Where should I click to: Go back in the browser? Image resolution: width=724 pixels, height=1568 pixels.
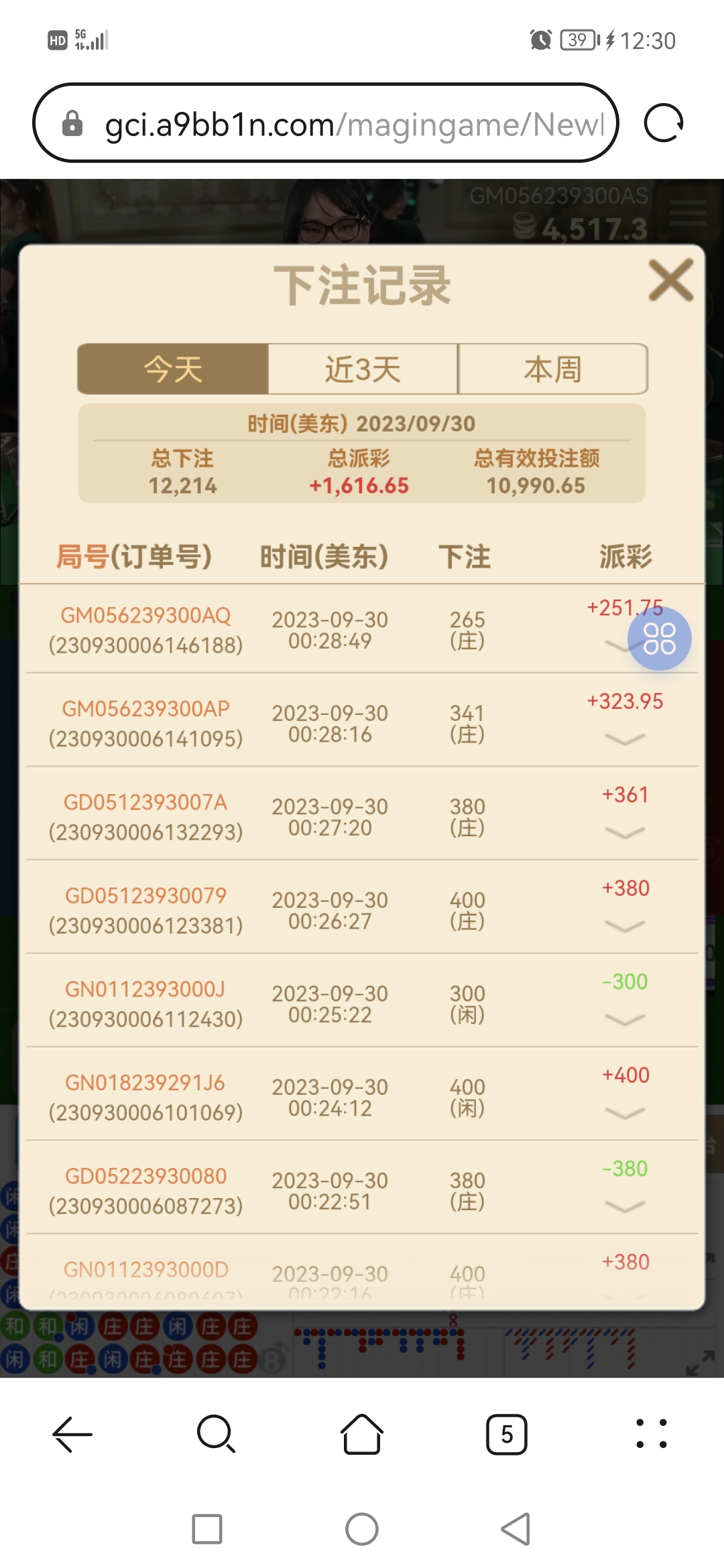tap(72, 1434)
